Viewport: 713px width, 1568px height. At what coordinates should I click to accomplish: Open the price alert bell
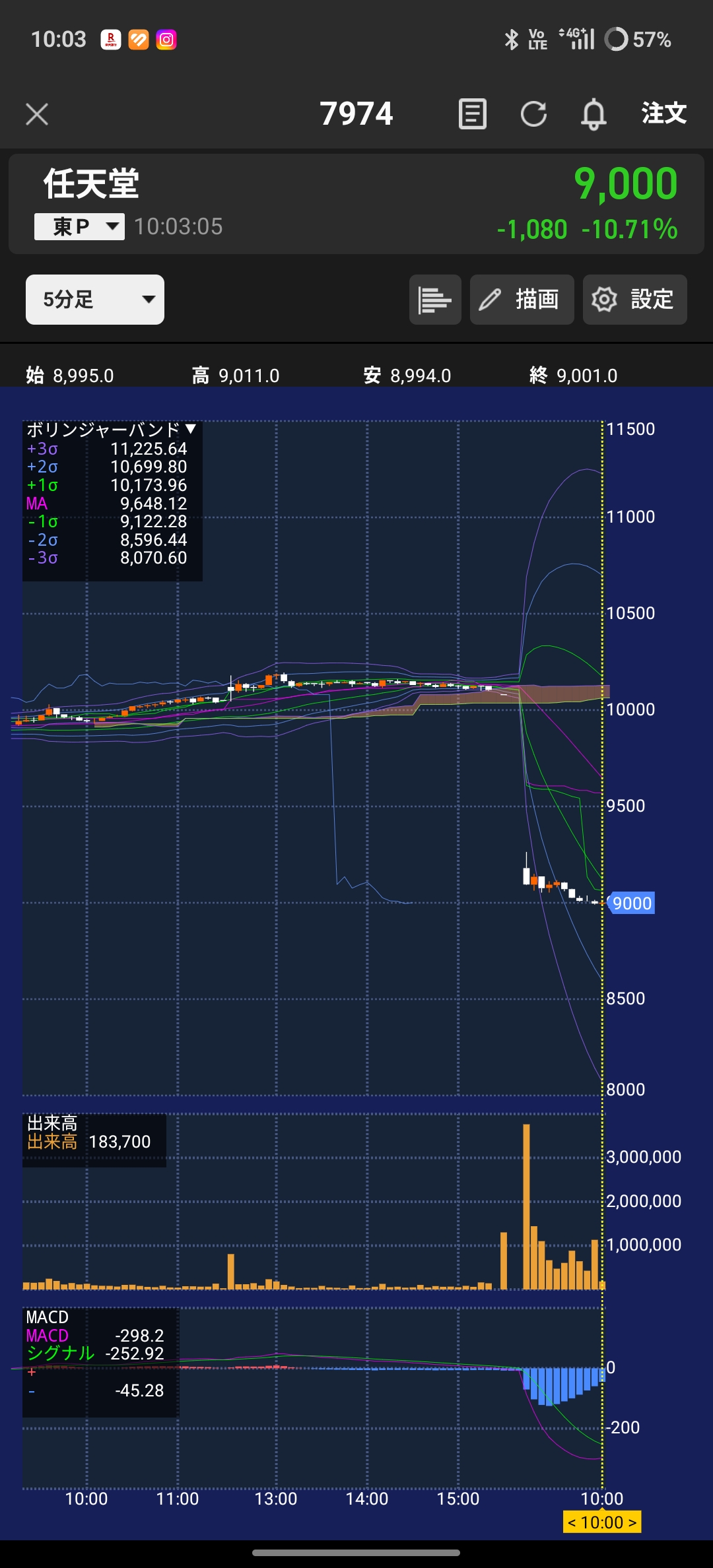(x=594, y=114)
